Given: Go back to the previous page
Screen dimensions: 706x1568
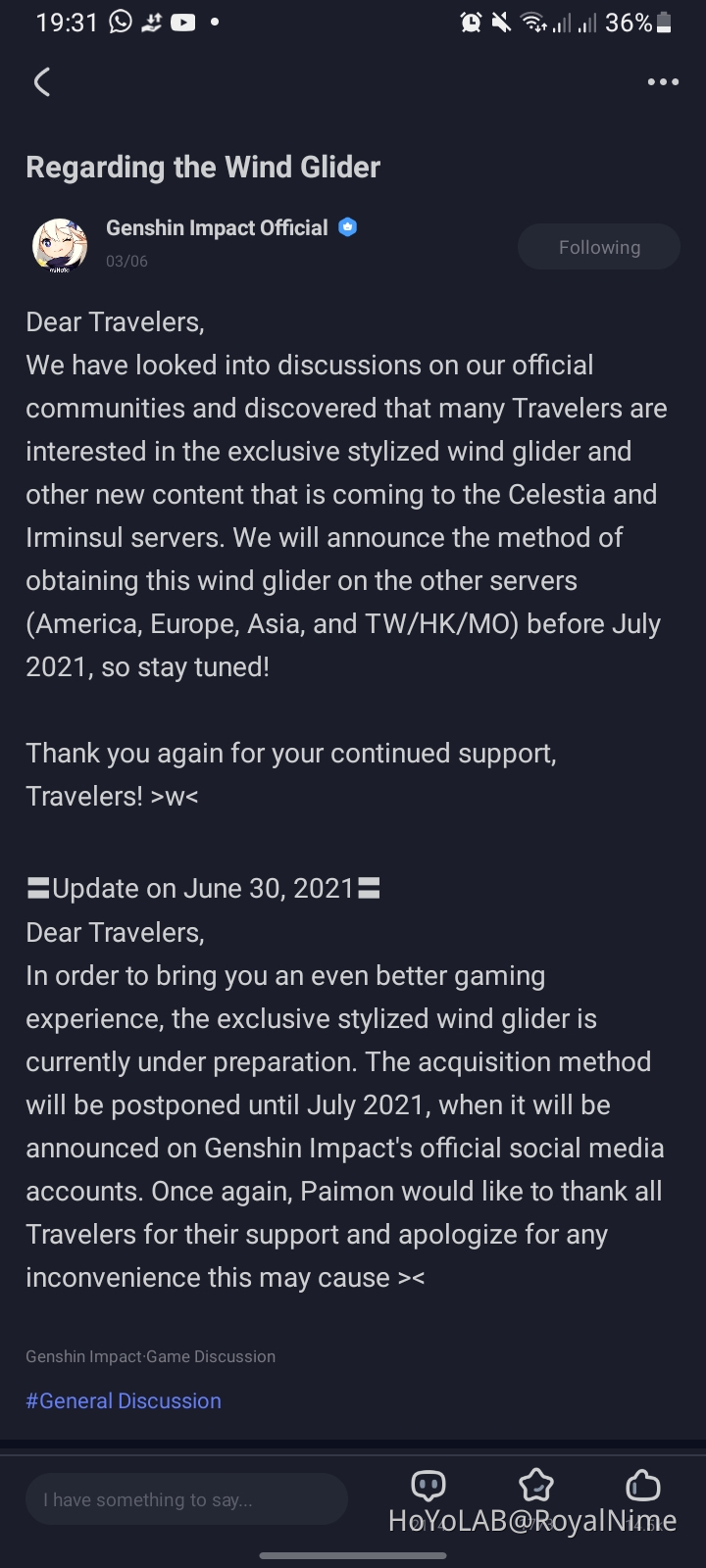Looking at the screenshot, I should pyautogui.click(x=42, y=82).
